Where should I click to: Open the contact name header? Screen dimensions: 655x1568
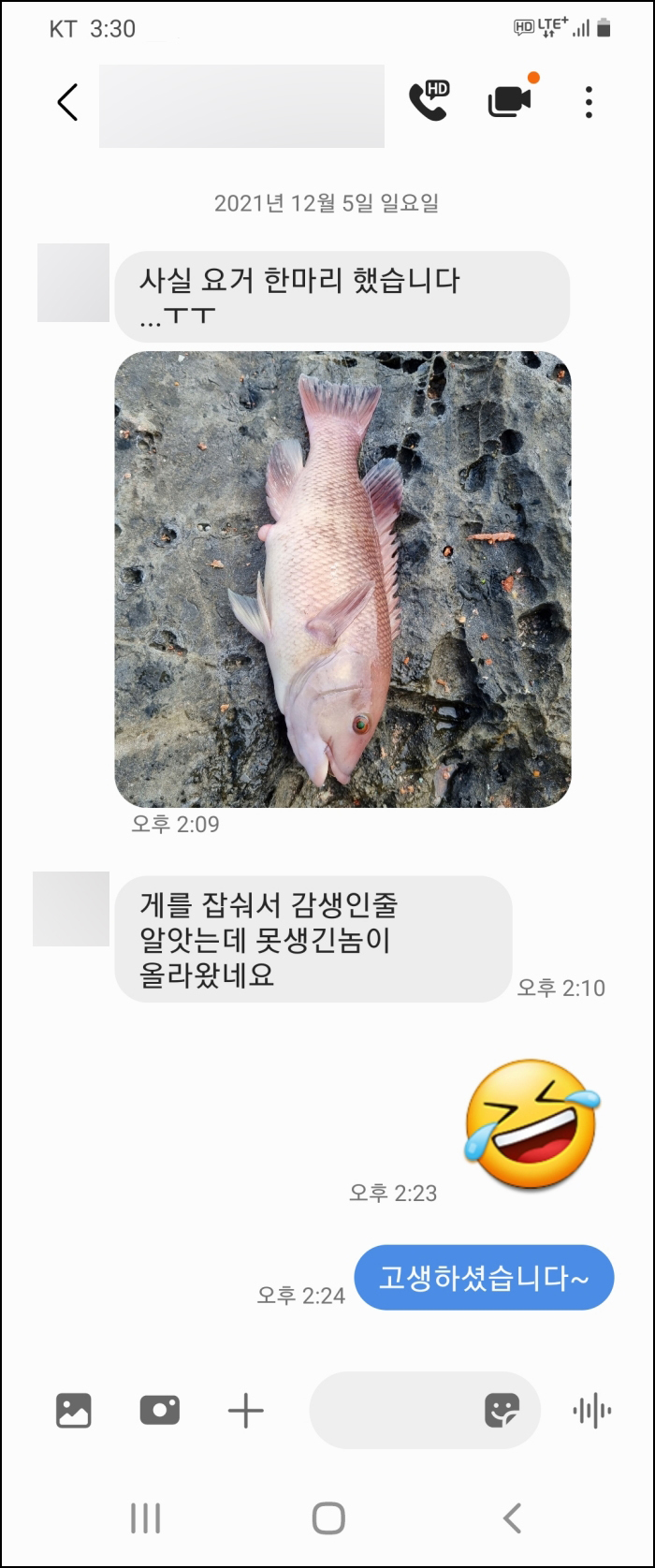pos(241,106)
